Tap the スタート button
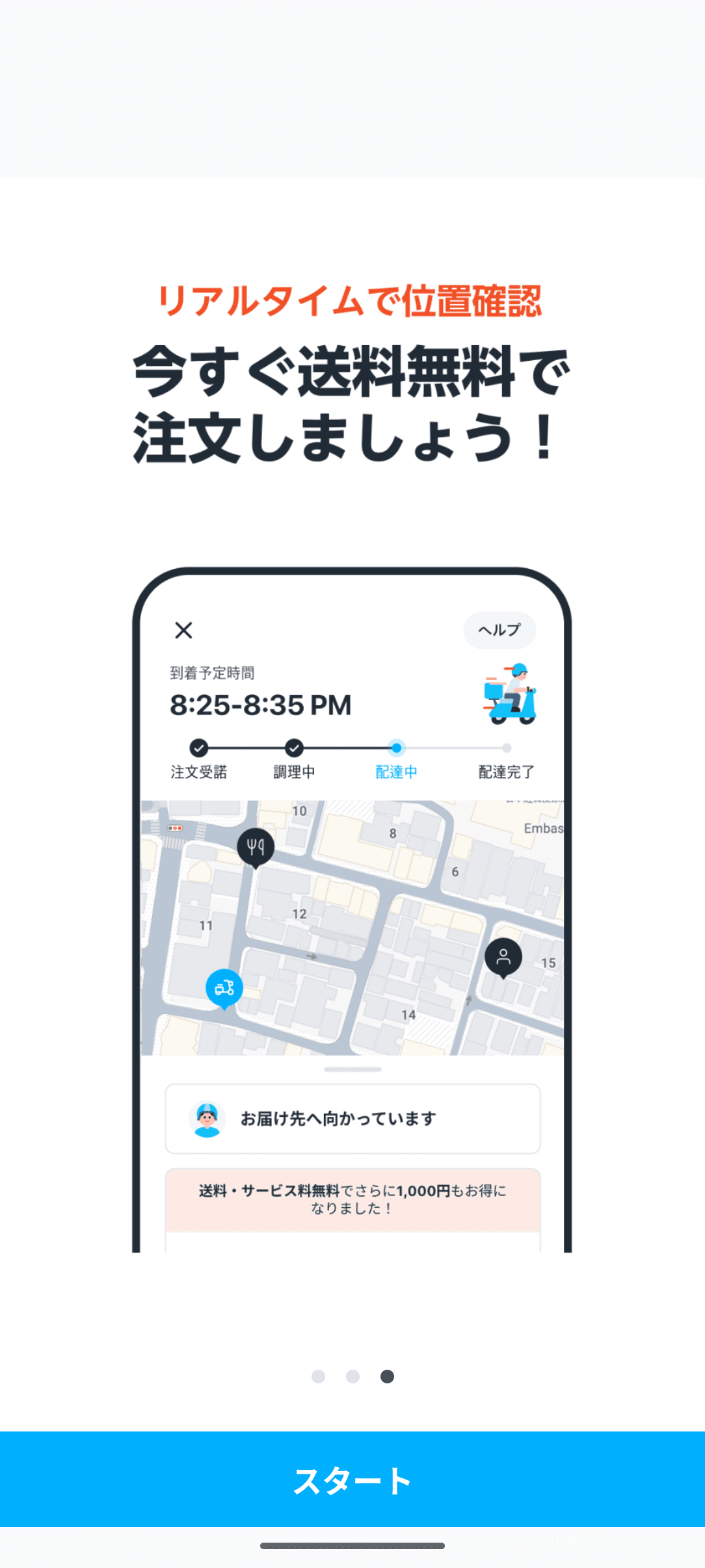 coord(352,1480)
